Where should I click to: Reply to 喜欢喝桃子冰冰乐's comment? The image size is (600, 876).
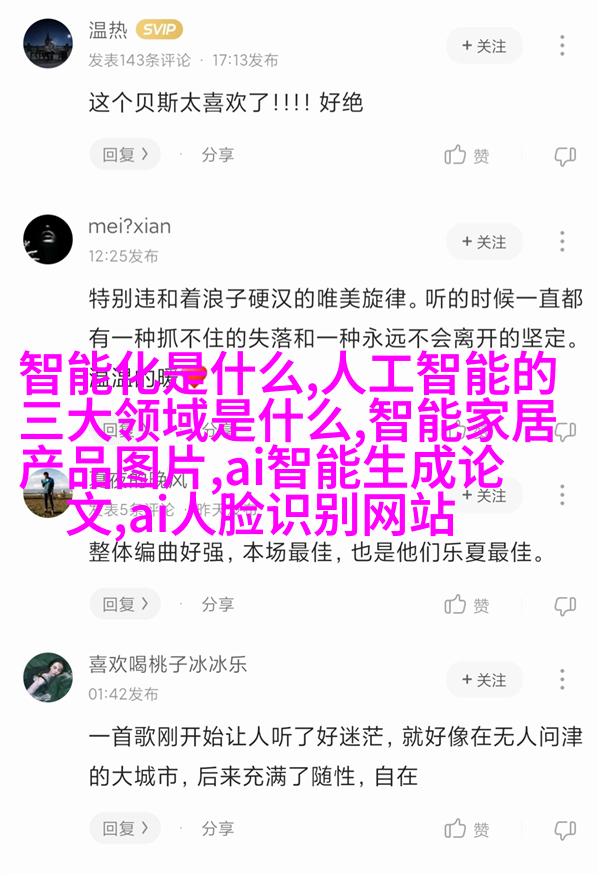pyautogui.click(x=125, y=829)
